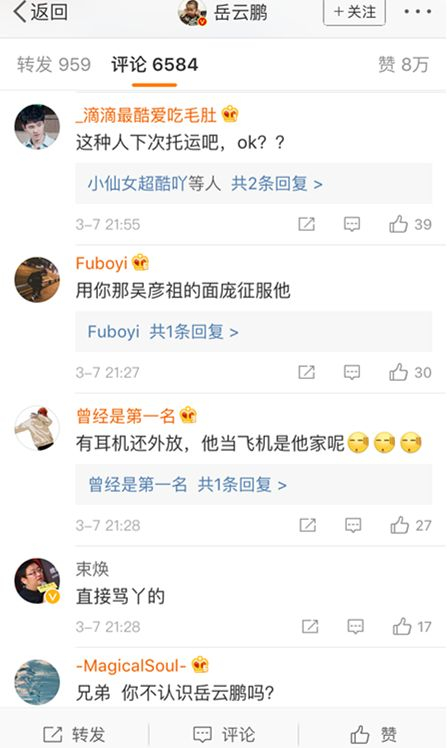Like Fuboyi's comment
The image size is (447, 748).
coord(410,372)
